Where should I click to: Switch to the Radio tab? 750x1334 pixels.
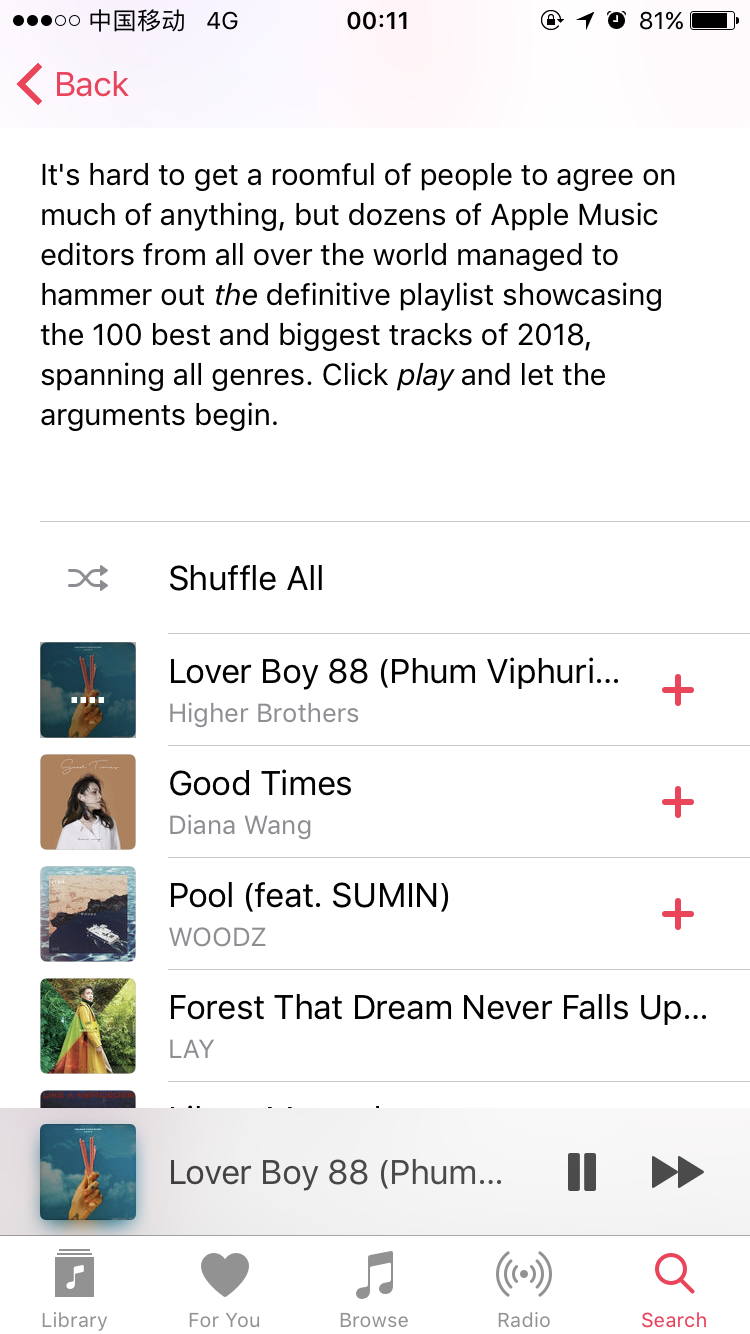coord(524,1288)
